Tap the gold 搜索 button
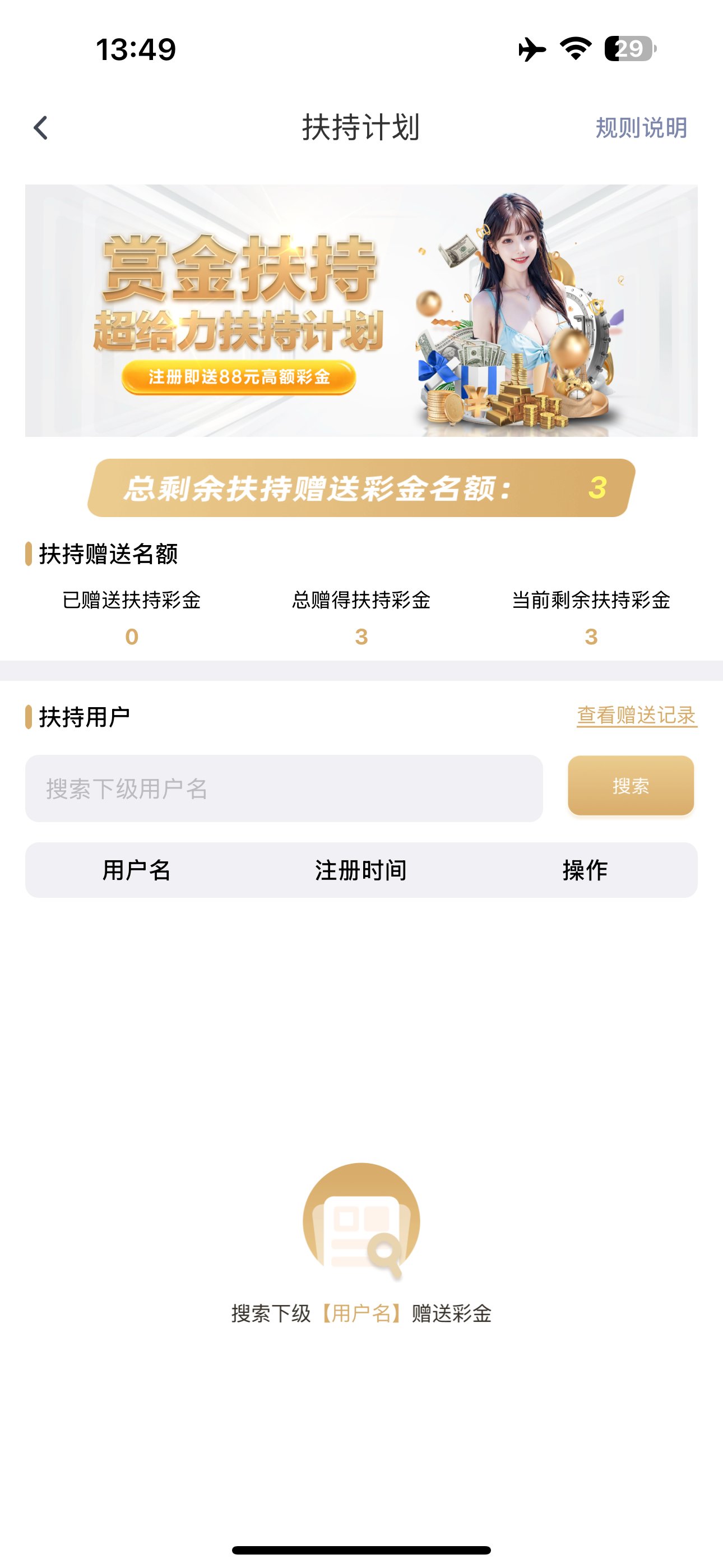Viewport: 723px width, 1568px height. tap(631, 785)
